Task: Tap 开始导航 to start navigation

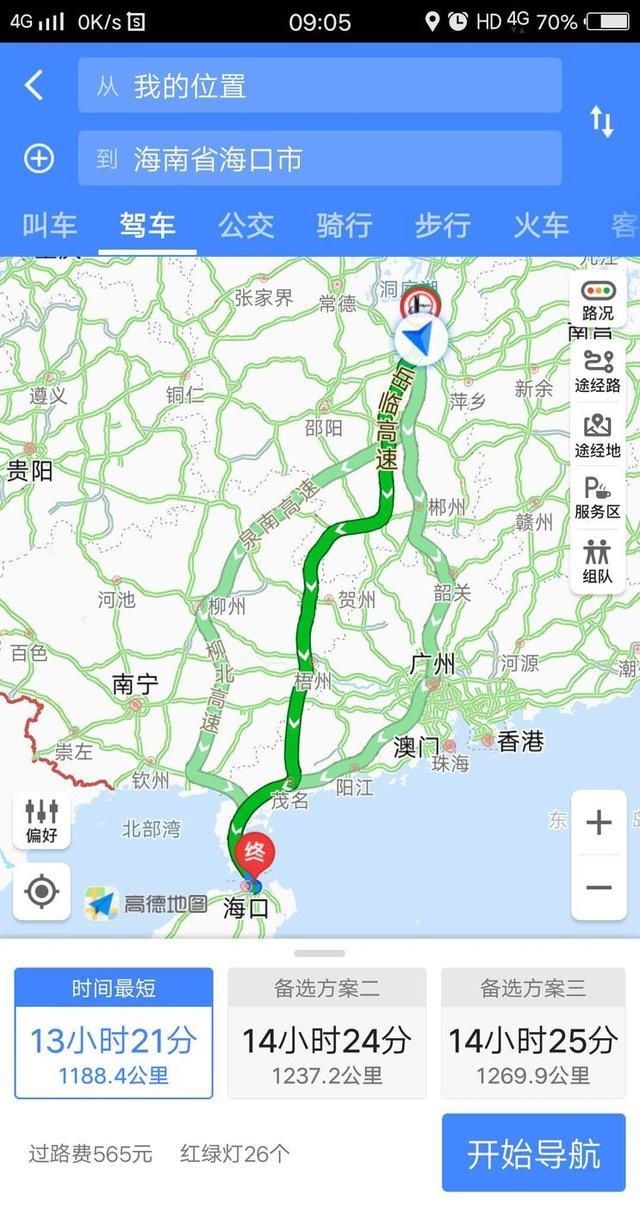Action: (x=534, y=1153)
